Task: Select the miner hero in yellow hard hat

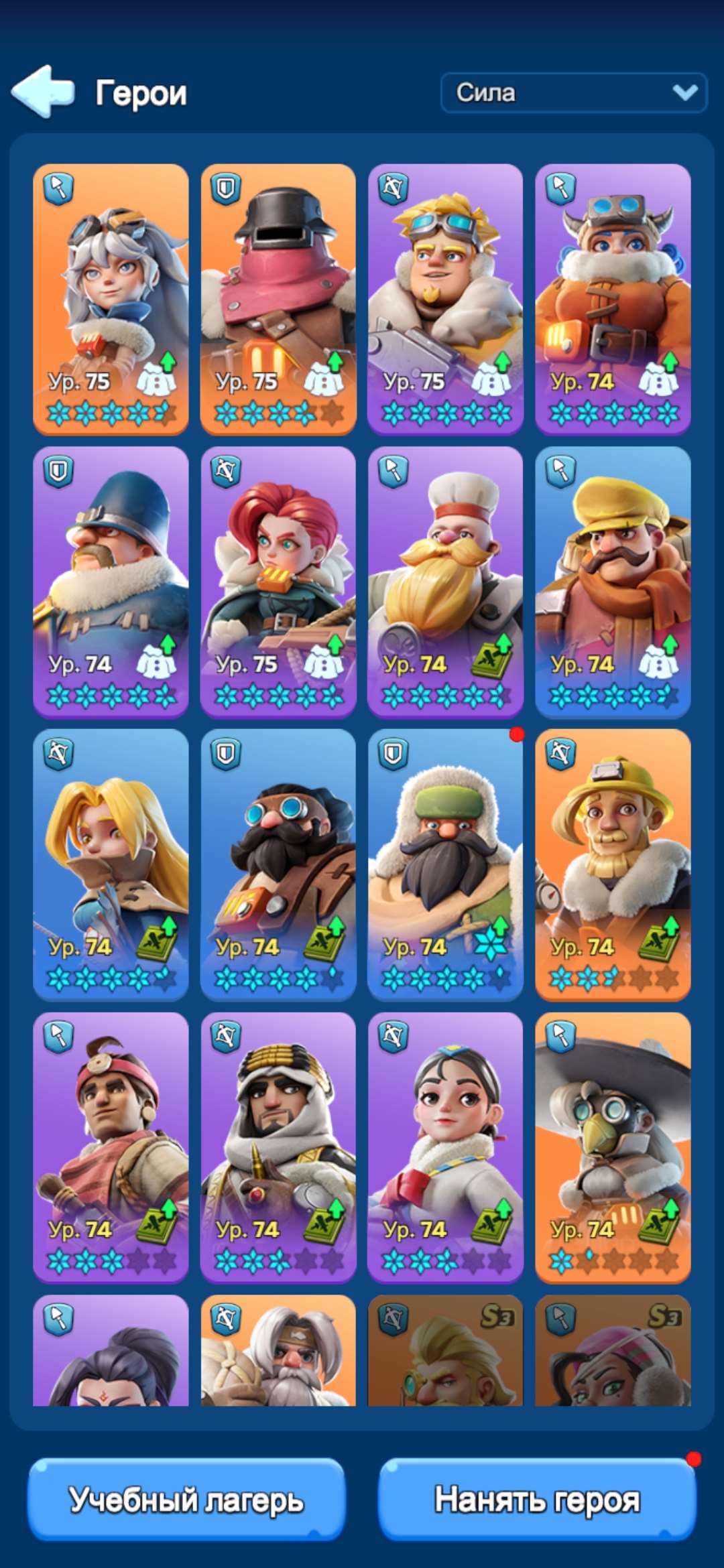Action: pyautogui.click(x=613, y=865)
